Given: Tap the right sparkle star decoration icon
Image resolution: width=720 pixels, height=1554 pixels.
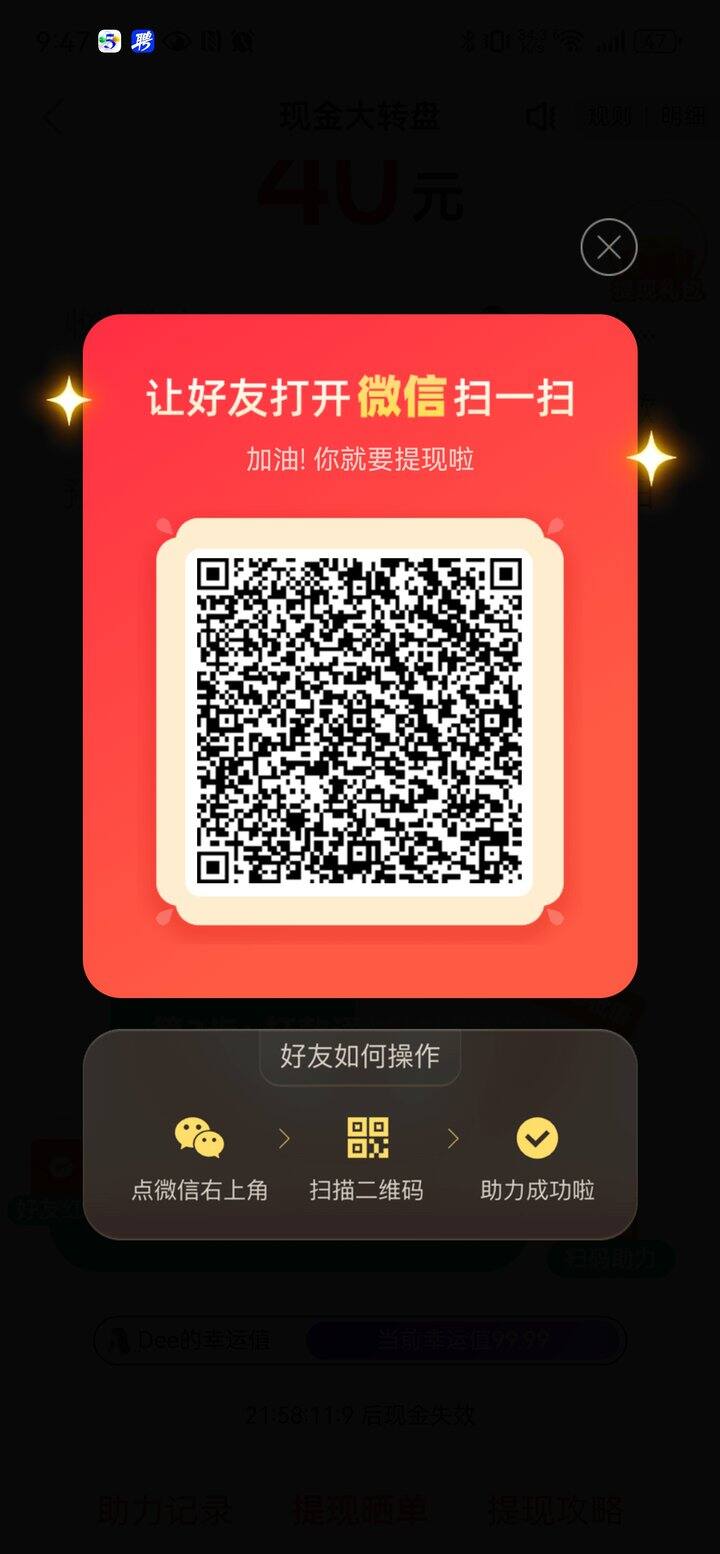Looking at the screenshot, I should tap(652, 458).
